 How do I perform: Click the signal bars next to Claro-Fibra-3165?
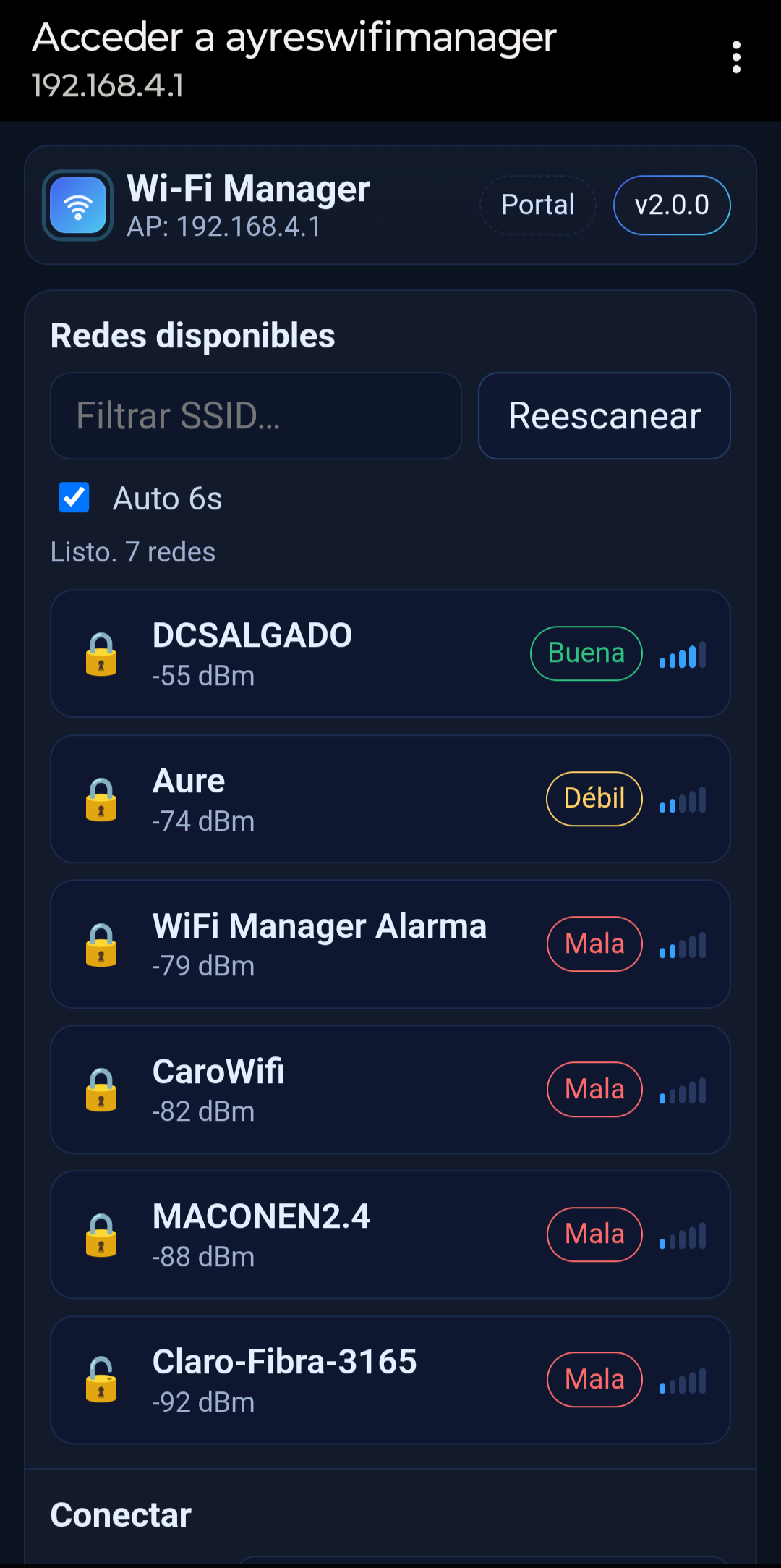pos(682,1379)
